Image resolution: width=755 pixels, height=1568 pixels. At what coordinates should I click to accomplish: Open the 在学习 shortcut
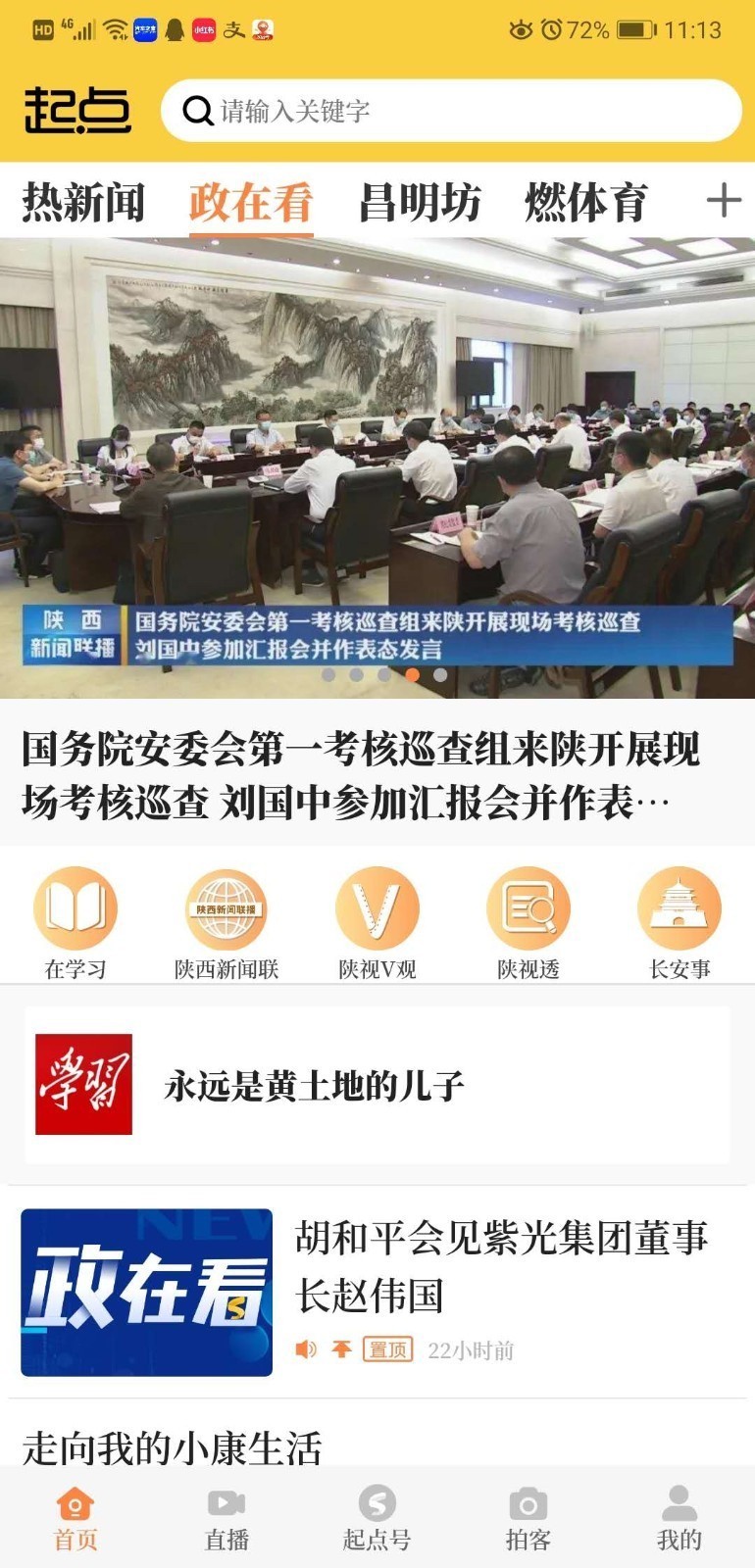(75, 923)
